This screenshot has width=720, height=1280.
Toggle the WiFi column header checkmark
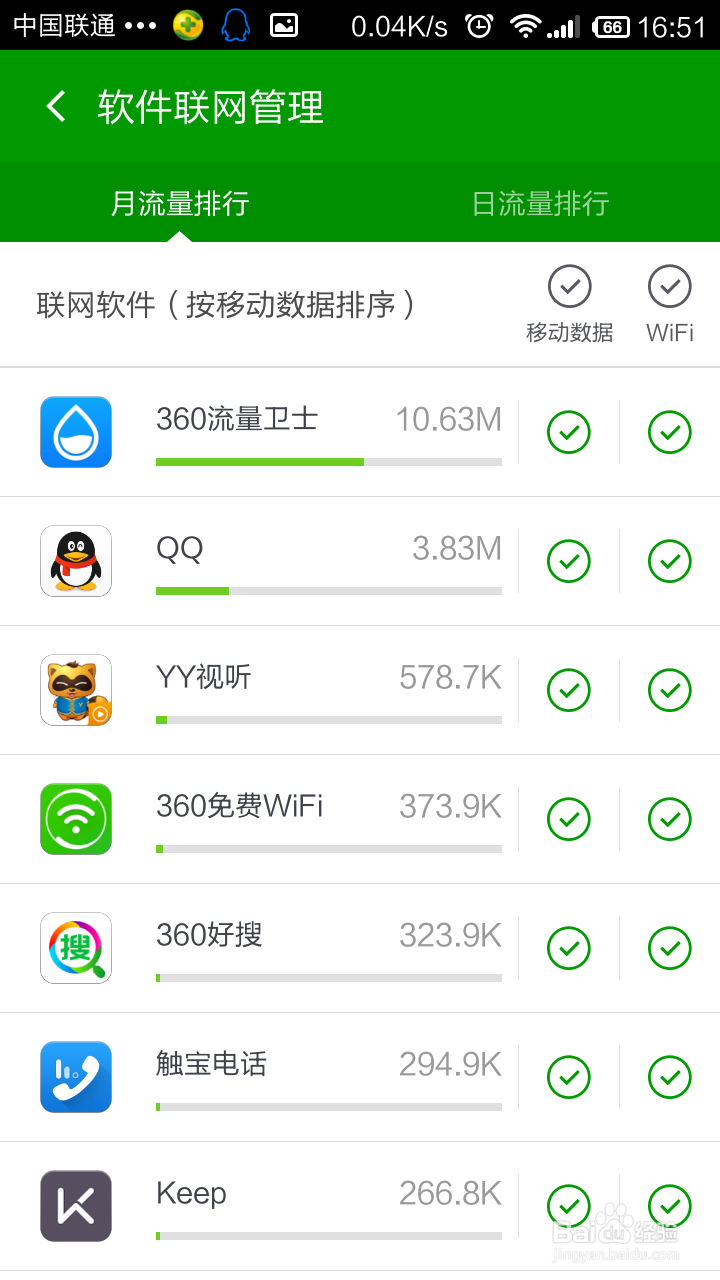click(x=669, y=285)
